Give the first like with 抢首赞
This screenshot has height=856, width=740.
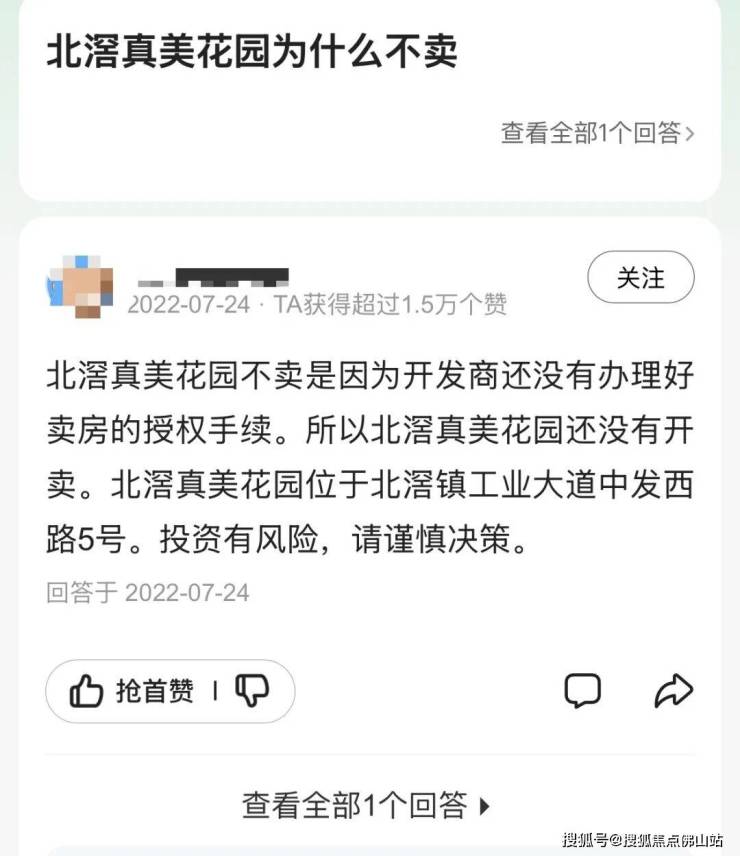(x=132, y=691)
